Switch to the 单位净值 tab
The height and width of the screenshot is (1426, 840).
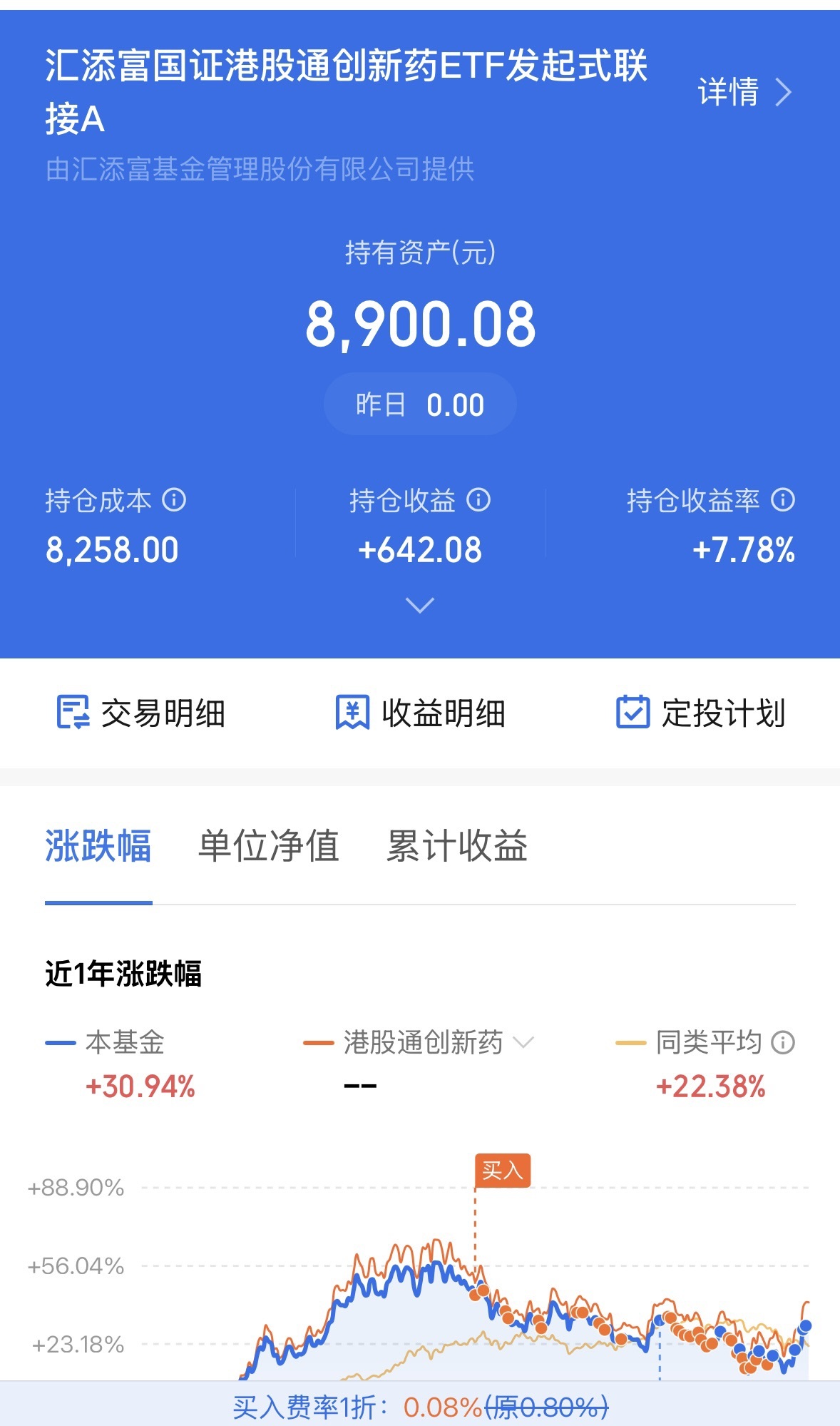pos(268,847)
